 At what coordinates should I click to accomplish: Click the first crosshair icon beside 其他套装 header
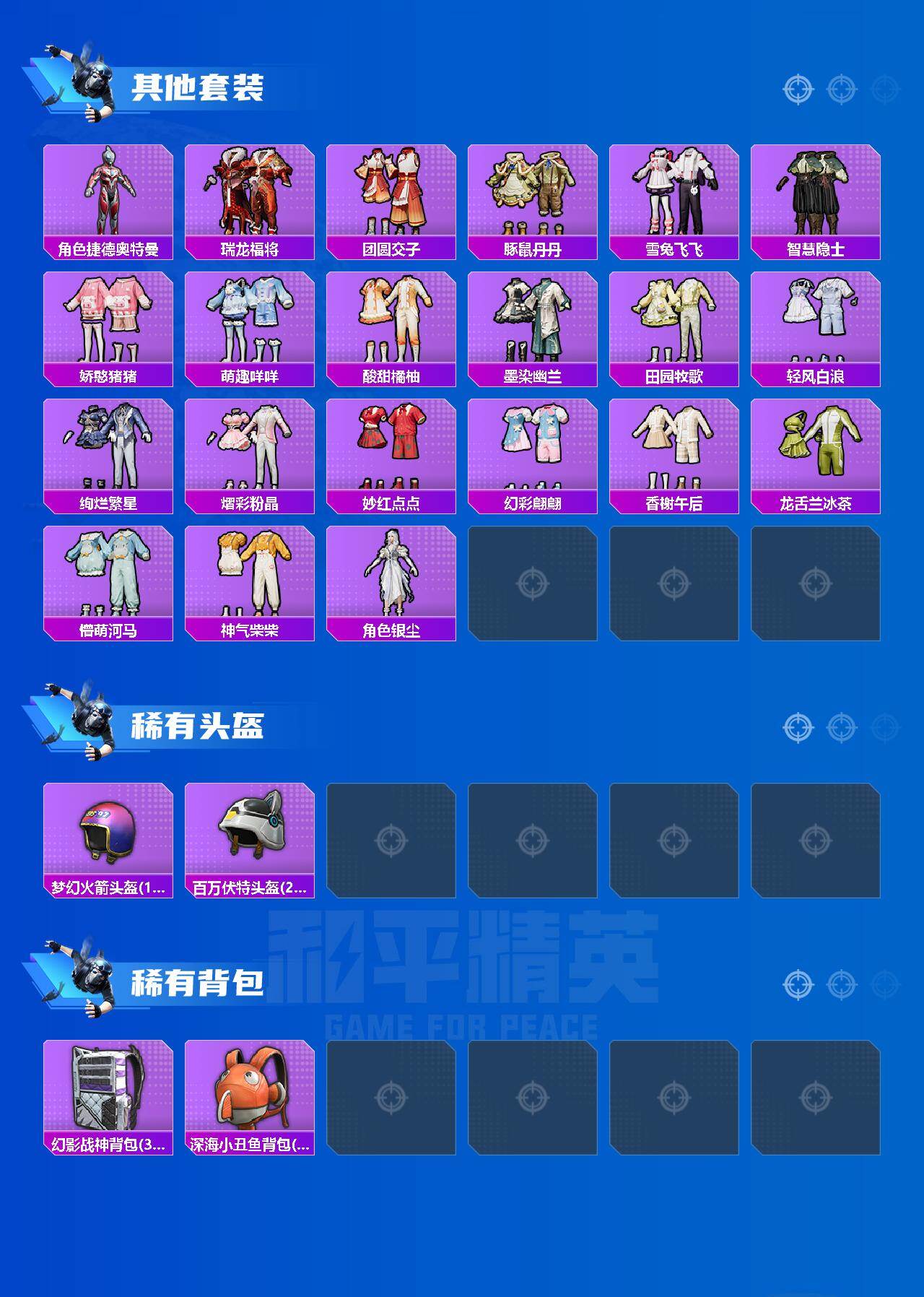click(798, 90)
